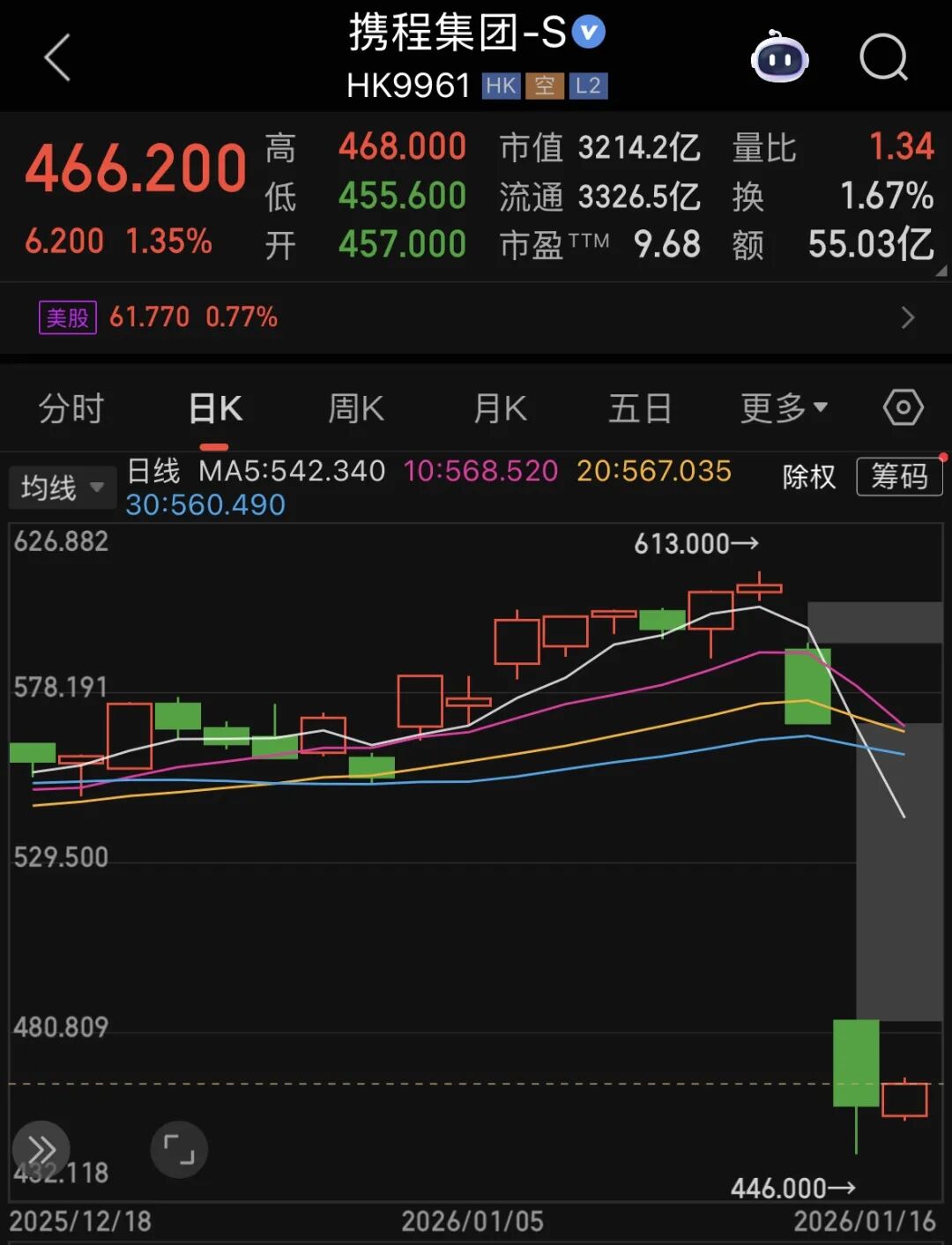Go back using the top-left arrow

(57, 58)
